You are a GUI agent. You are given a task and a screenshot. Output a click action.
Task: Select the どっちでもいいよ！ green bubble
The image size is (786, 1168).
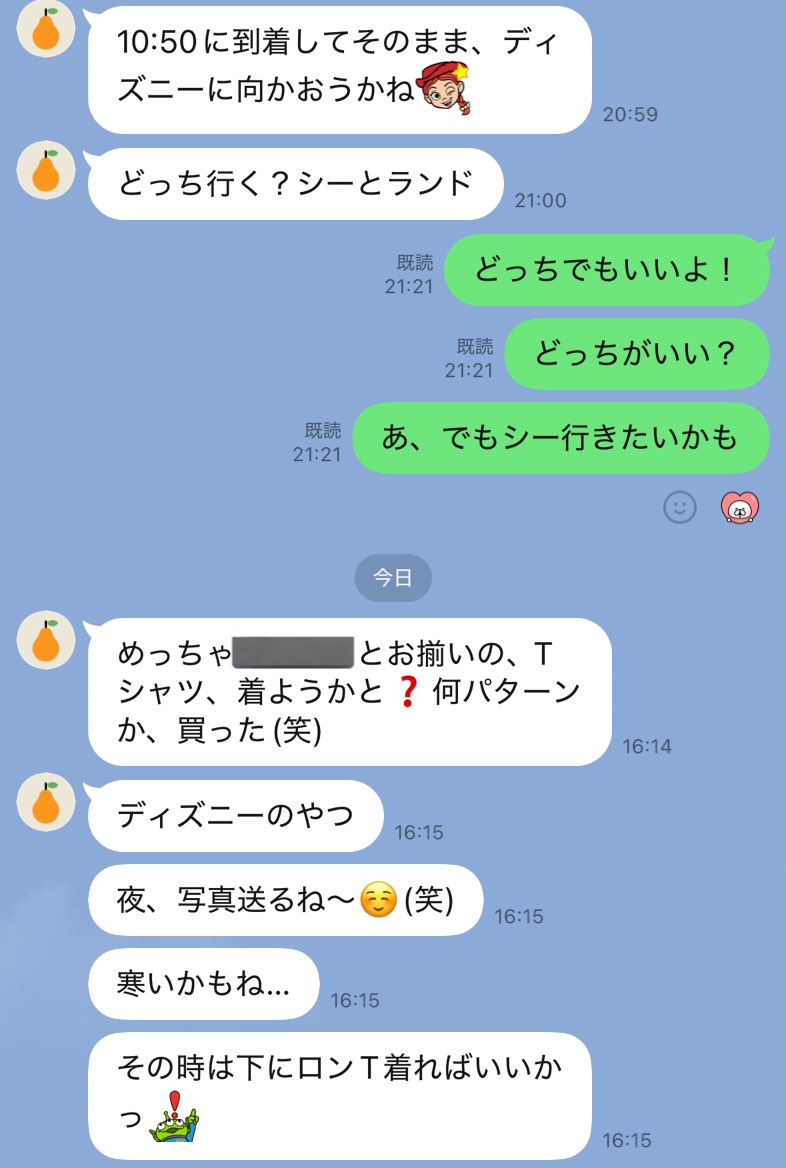[604, 269]
